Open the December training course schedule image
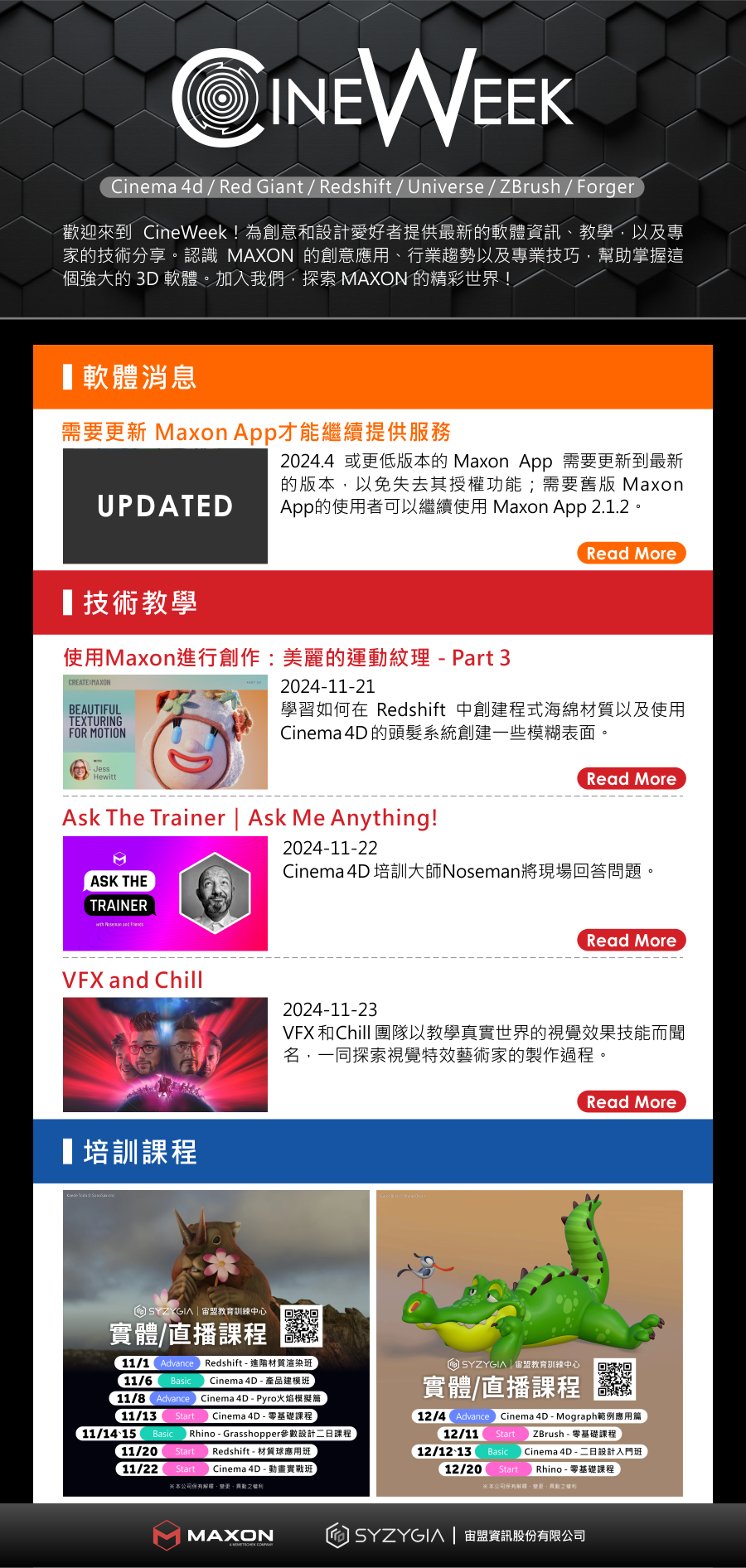Screen dimensions: 746x1568 tap(530, 1343)
